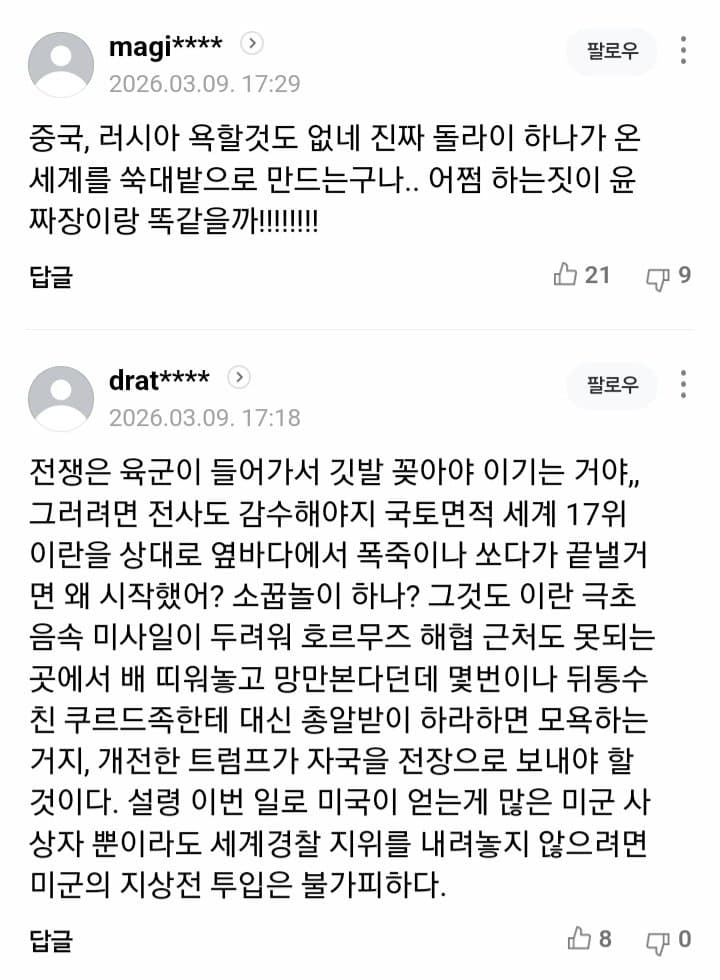Follow user magi**** with 팔로우 button
Viewport: 720px width, 980px height.
612,52
